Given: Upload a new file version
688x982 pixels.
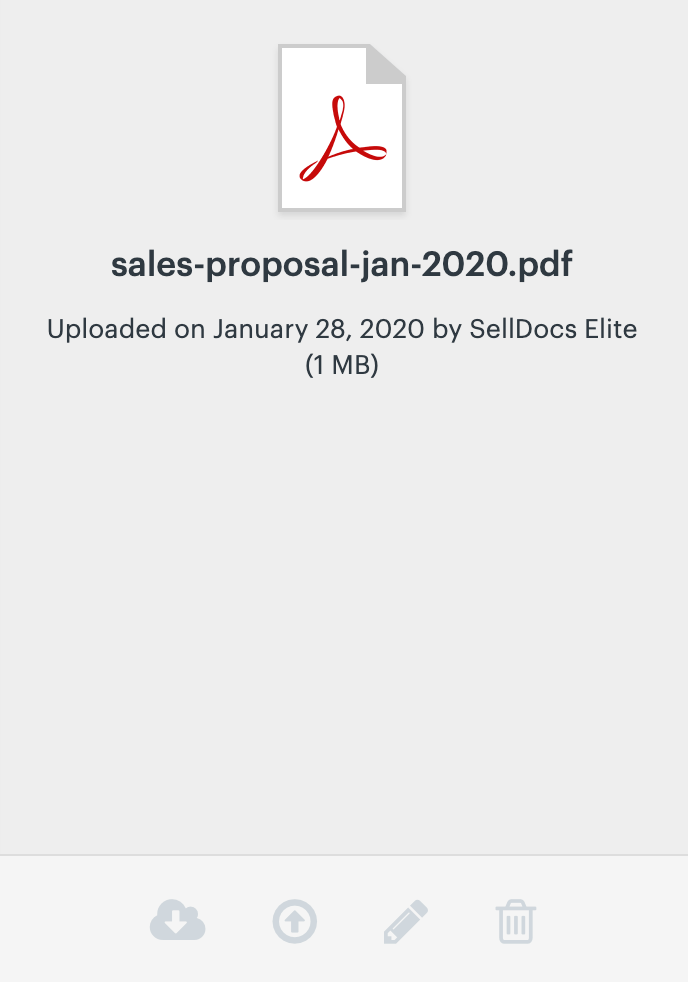Looking at the screenshot, I should click(x=294, y=921).
